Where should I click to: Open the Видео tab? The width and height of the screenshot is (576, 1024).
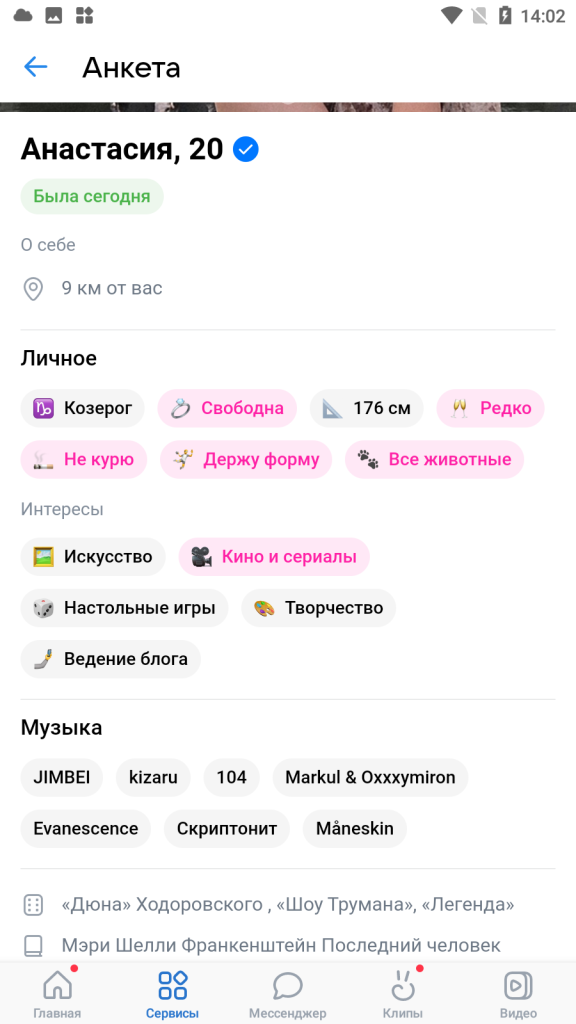[x=518, y=993]
